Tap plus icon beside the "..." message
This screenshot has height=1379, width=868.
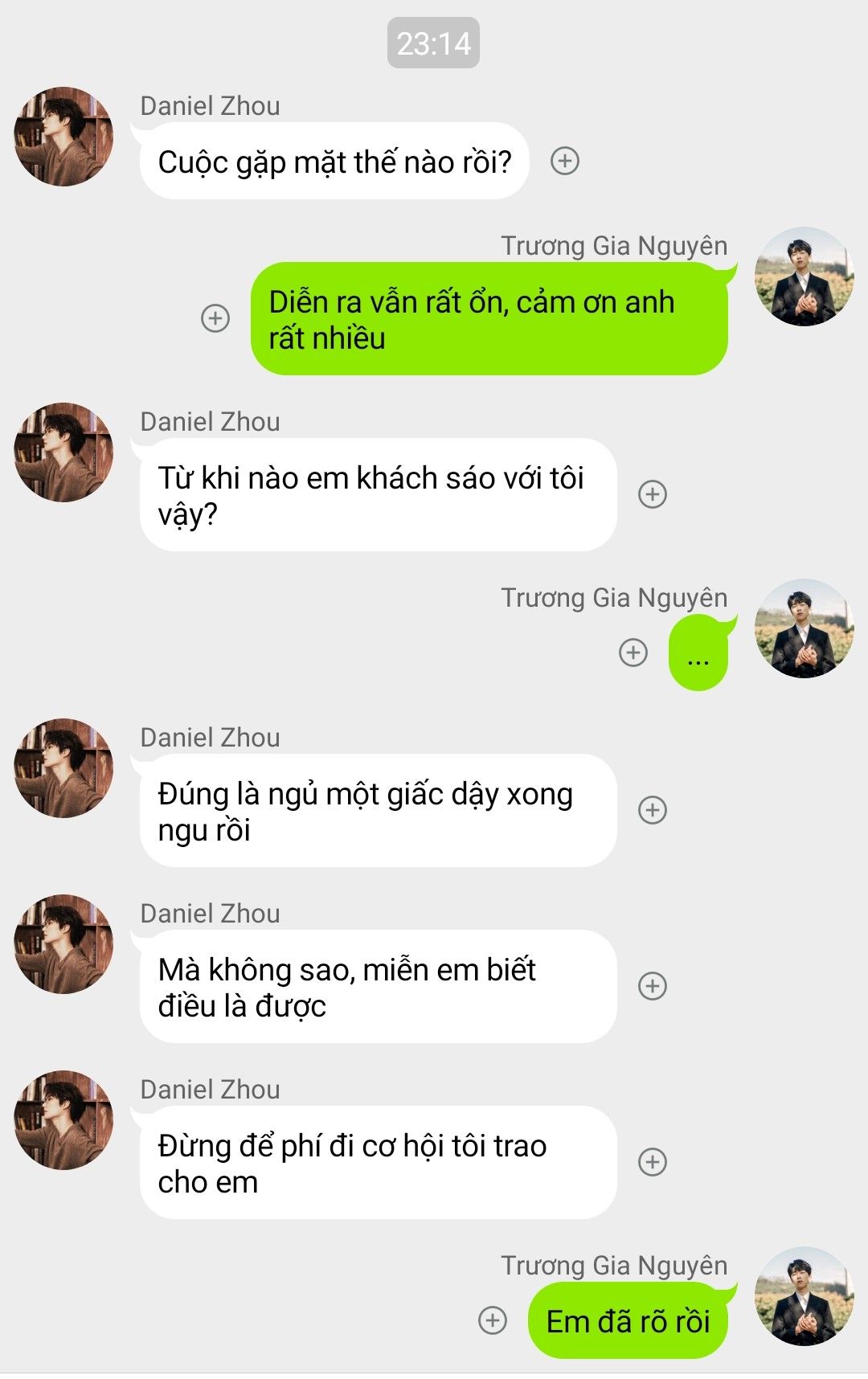point(633,652)
